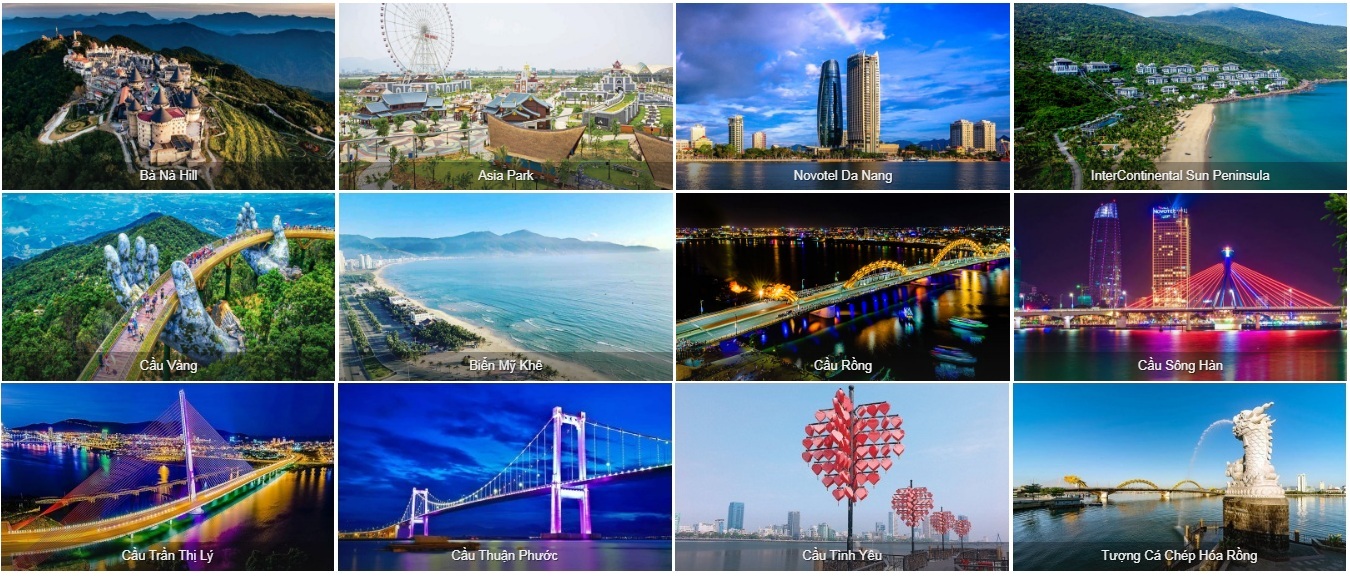Select the Cầu Rồng tile

(842, 287)
